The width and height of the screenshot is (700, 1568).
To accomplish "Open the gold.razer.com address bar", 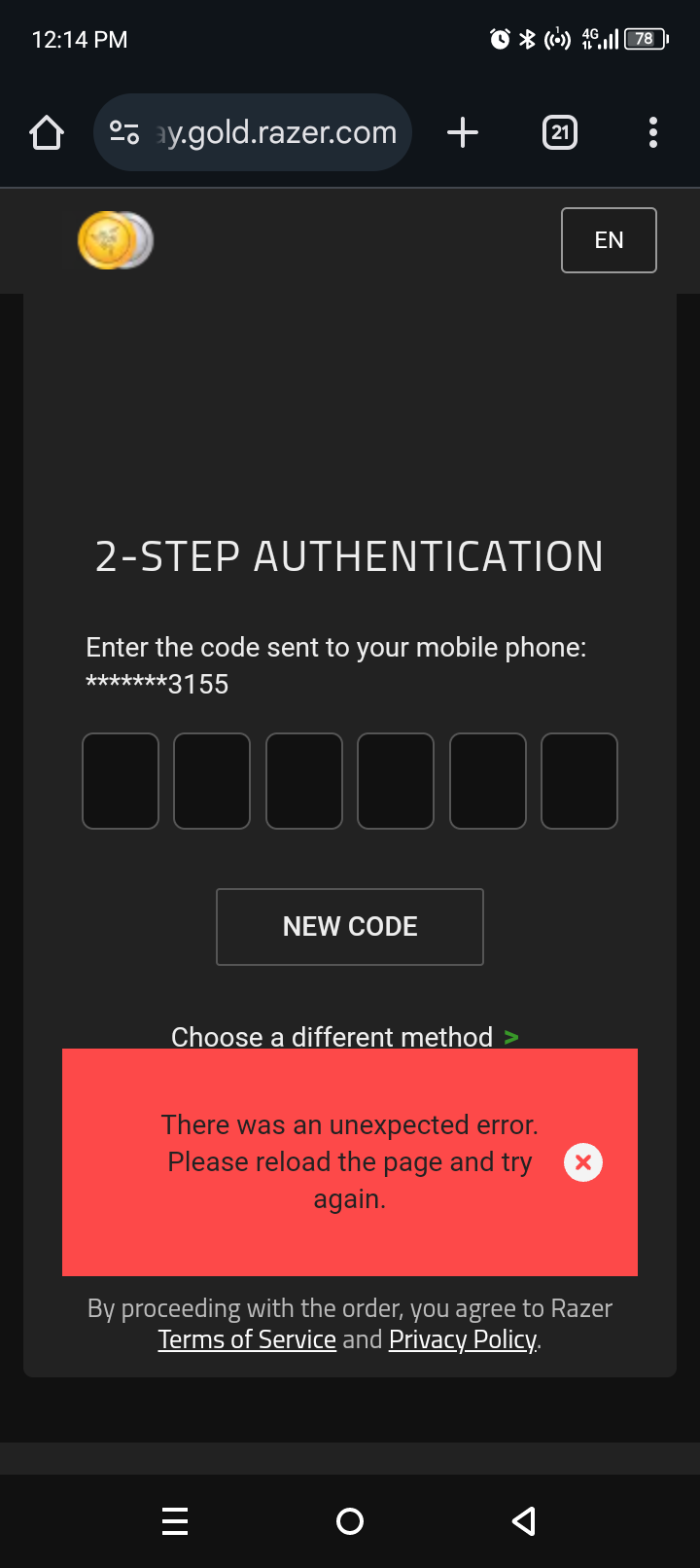I will [x=253, y=132].
